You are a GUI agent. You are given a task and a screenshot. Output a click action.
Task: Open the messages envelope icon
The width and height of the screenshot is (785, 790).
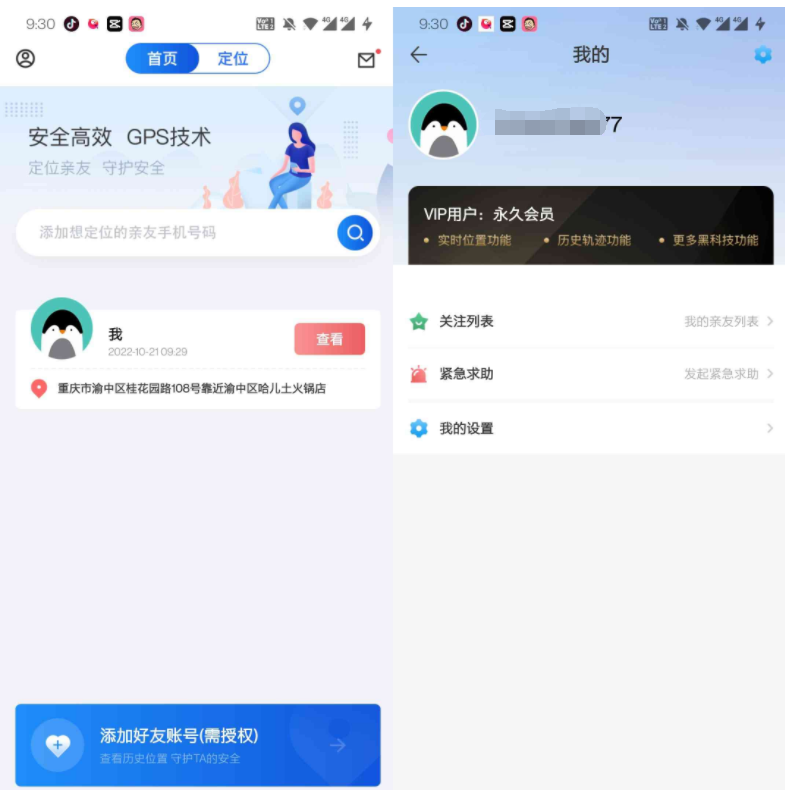[x=367, y=60]
